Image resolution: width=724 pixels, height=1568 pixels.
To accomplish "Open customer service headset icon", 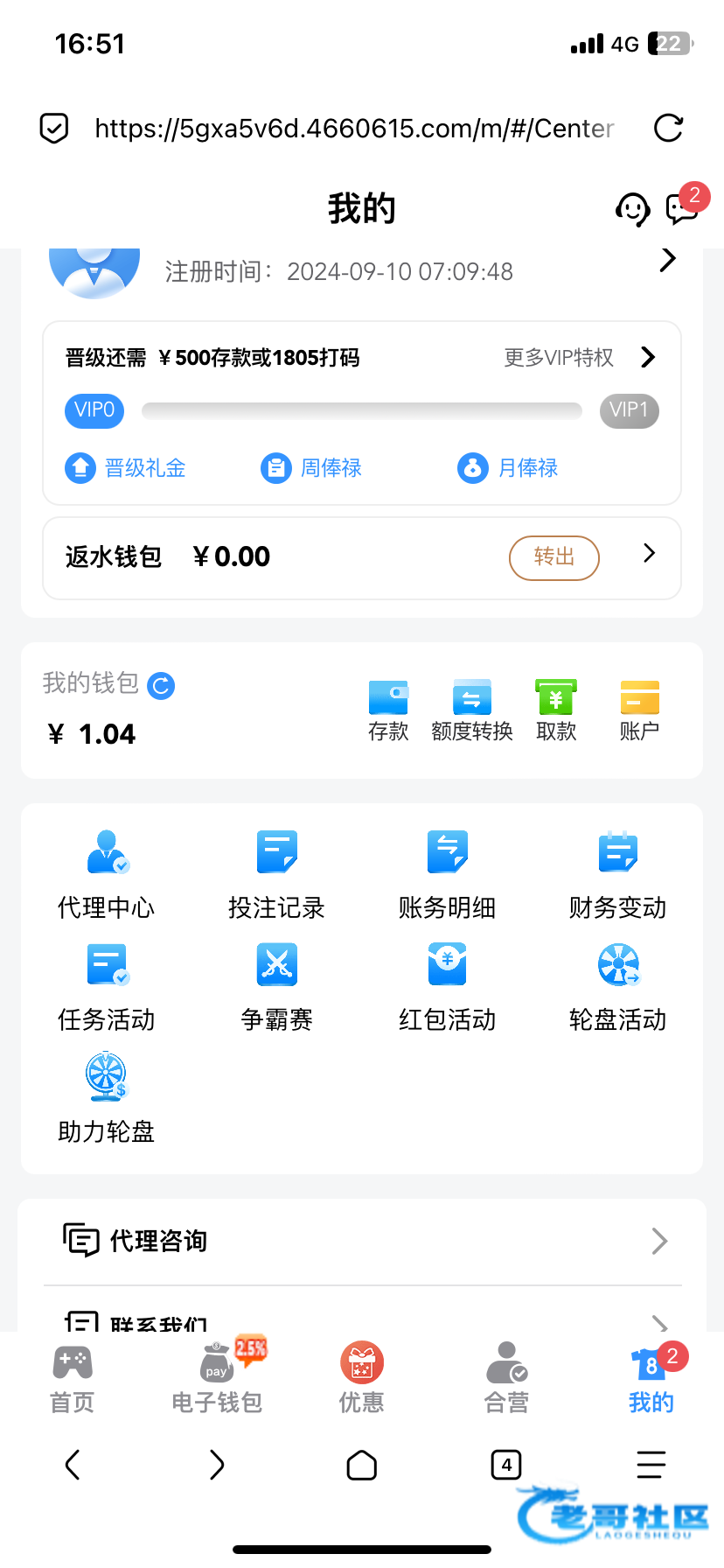I will point(632,210).
